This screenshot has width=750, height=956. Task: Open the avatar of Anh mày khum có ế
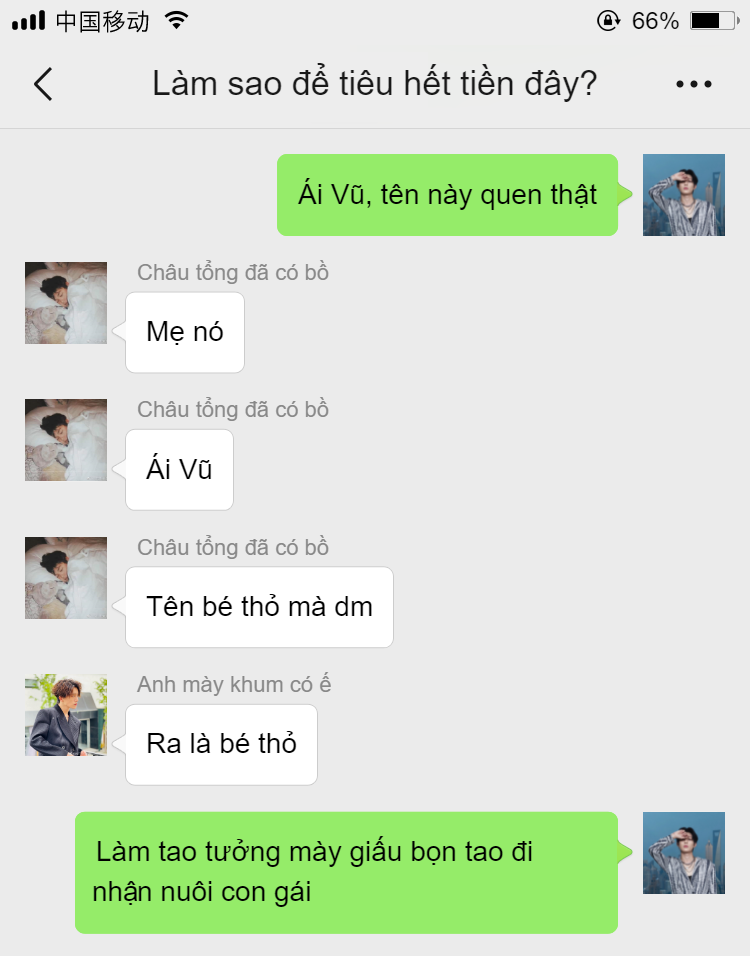click(x=66, y=714)
